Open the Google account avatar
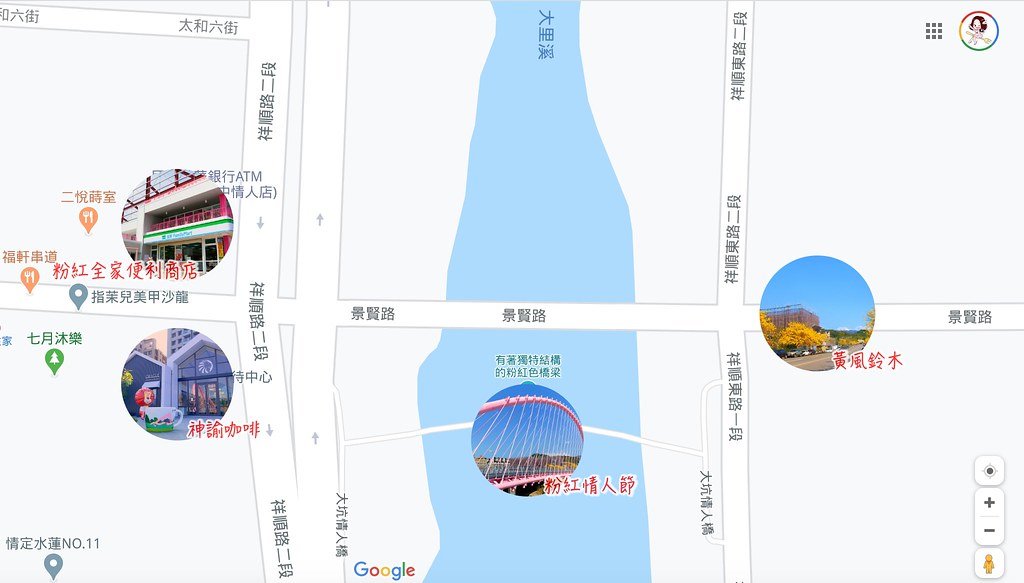 click(x=978, y=31)
